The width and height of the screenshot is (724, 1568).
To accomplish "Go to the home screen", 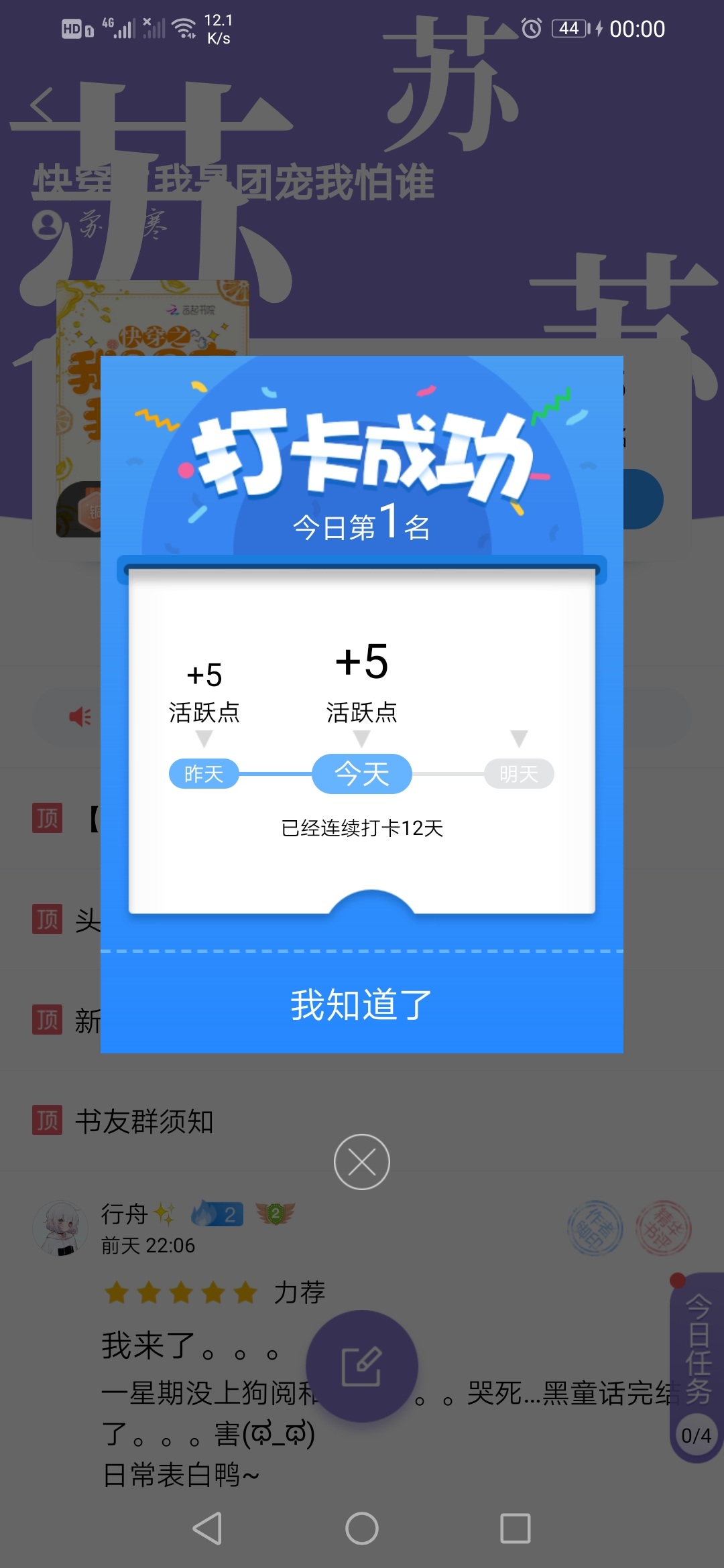I will (362, 1528).
